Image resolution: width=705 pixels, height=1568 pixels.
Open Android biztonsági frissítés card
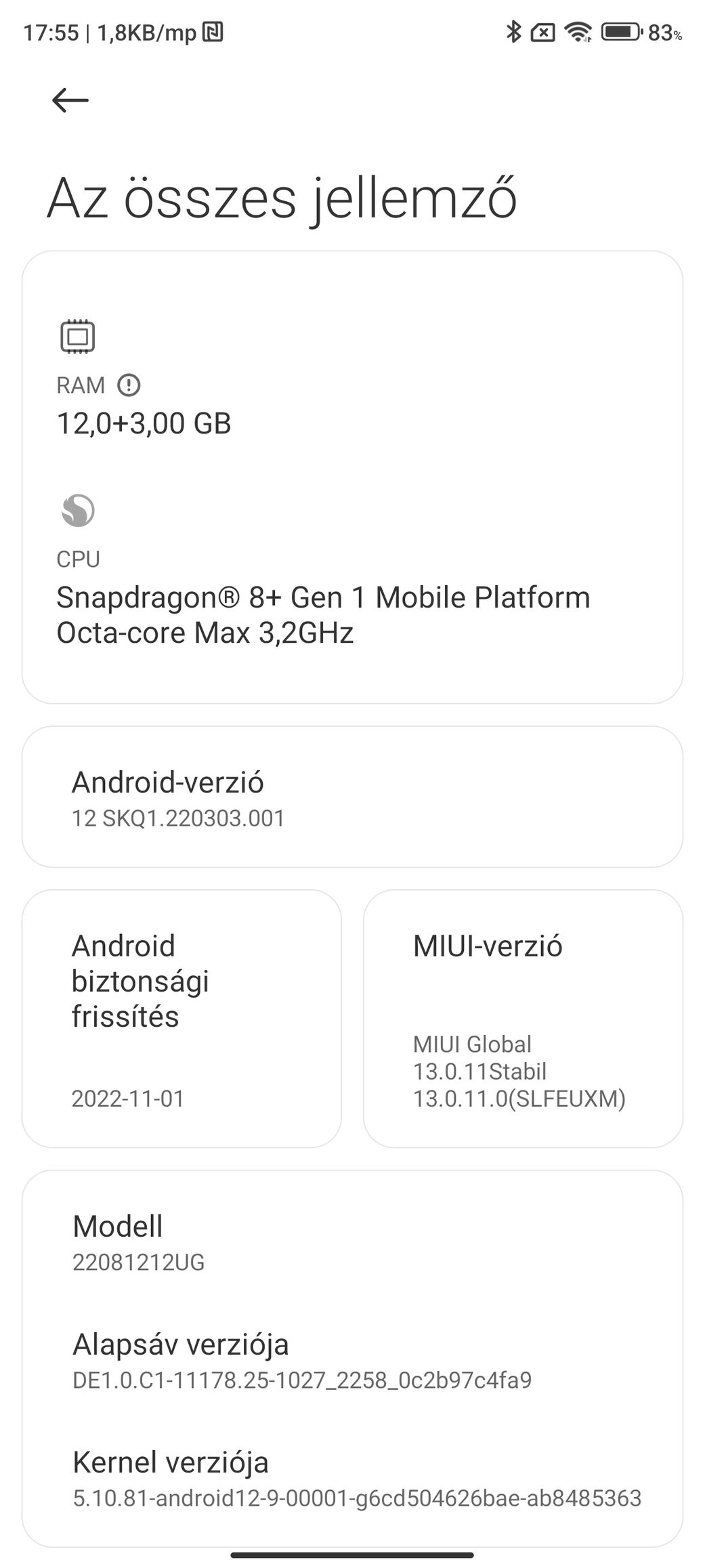(181, 1019)
